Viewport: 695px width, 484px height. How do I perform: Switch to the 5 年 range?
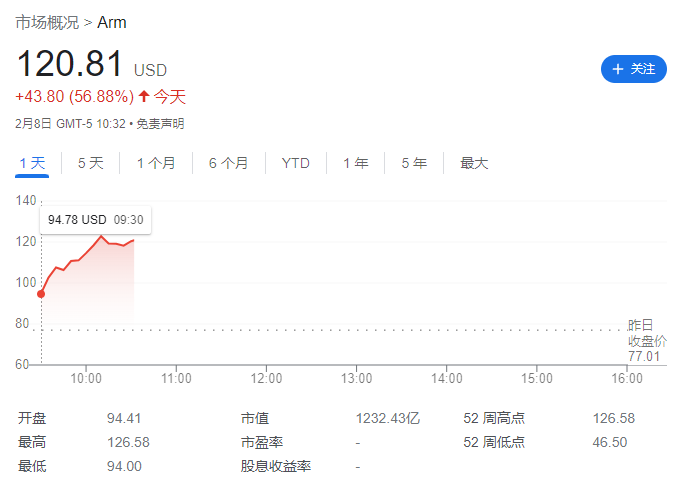(414, 163)
